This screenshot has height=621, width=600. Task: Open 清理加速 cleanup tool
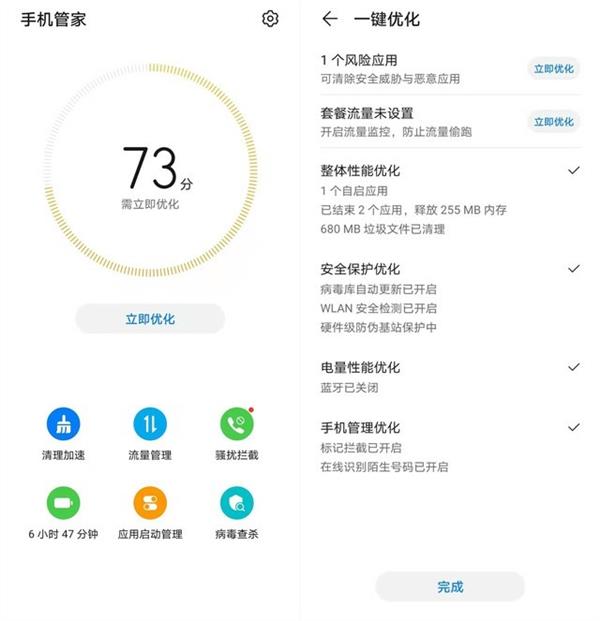click(x=63, y=425)
